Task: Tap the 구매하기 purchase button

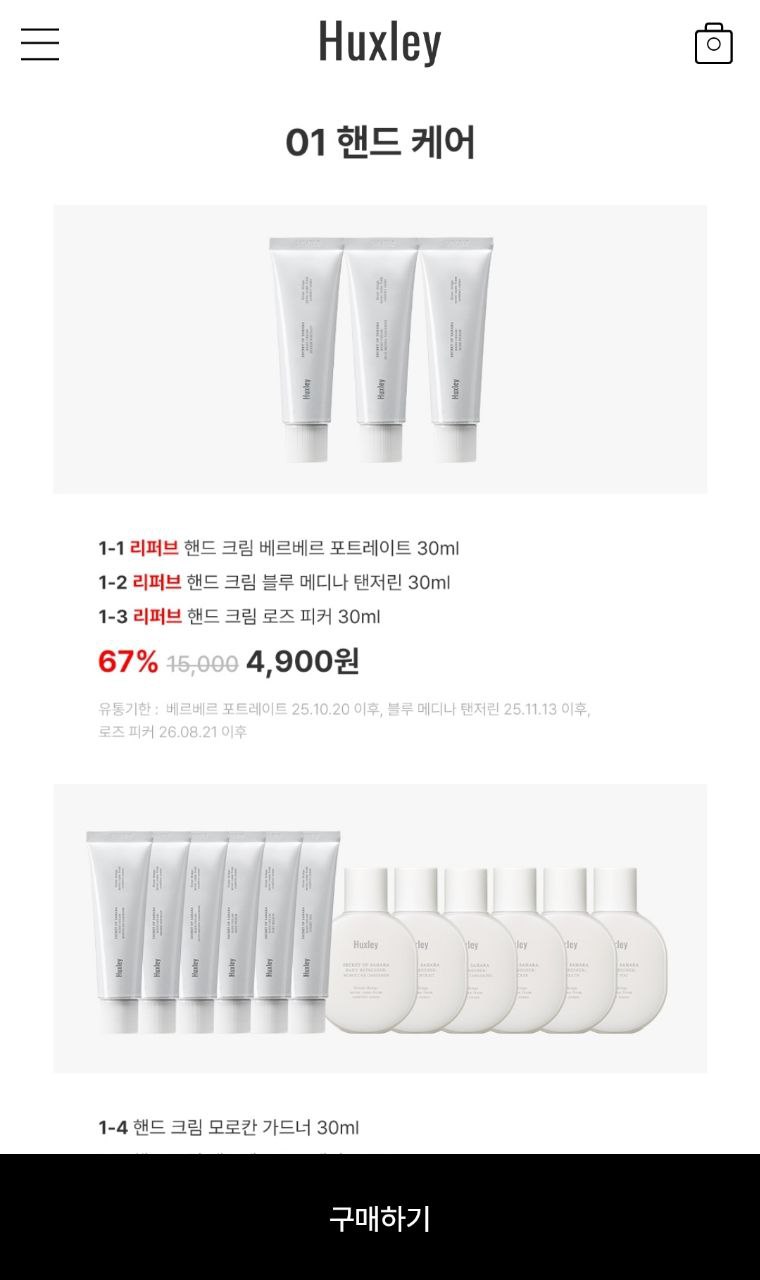Action: tap(380, 1217)
